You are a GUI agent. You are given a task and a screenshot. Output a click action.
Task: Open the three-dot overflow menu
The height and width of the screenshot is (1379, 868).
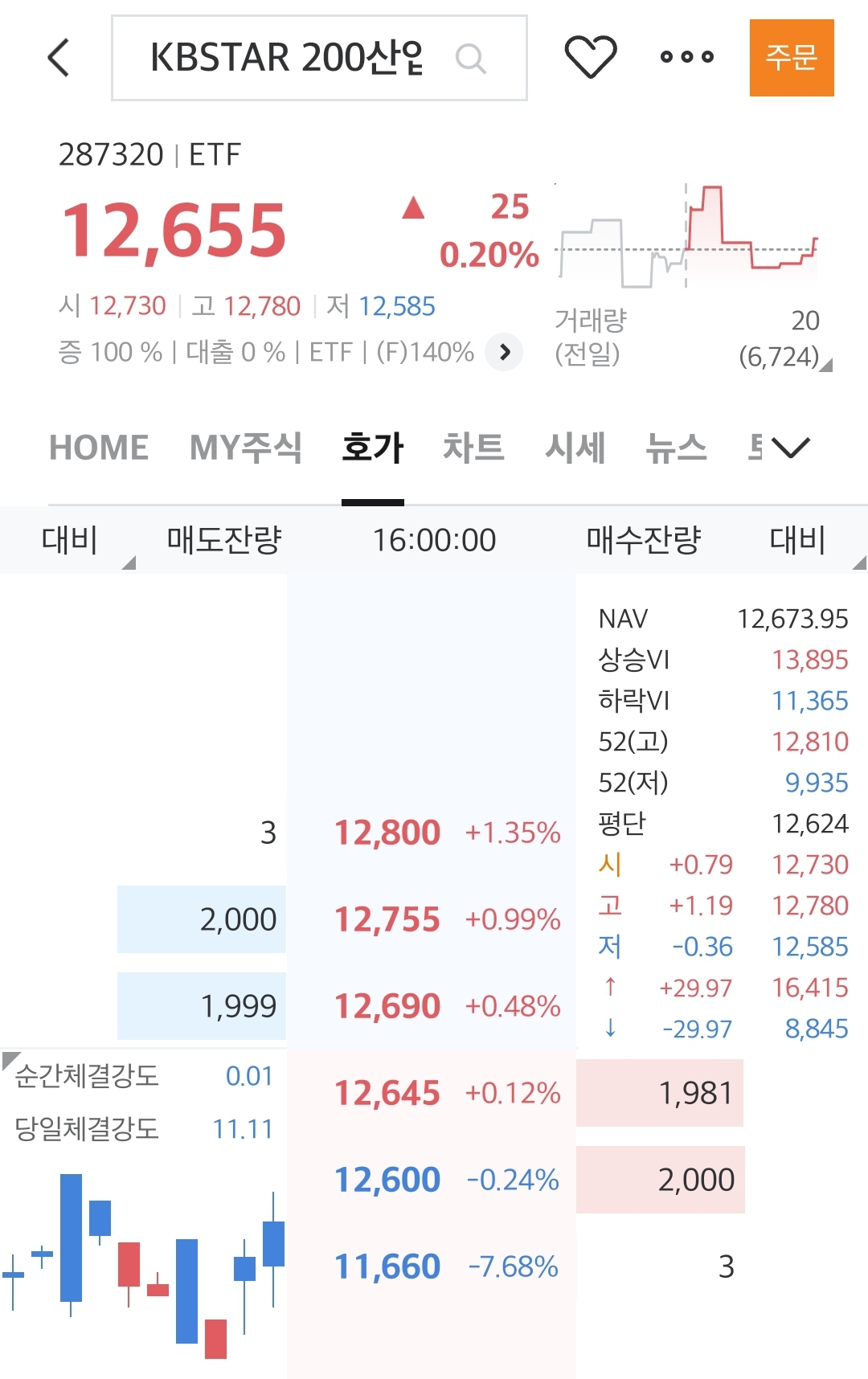[686, 57]
